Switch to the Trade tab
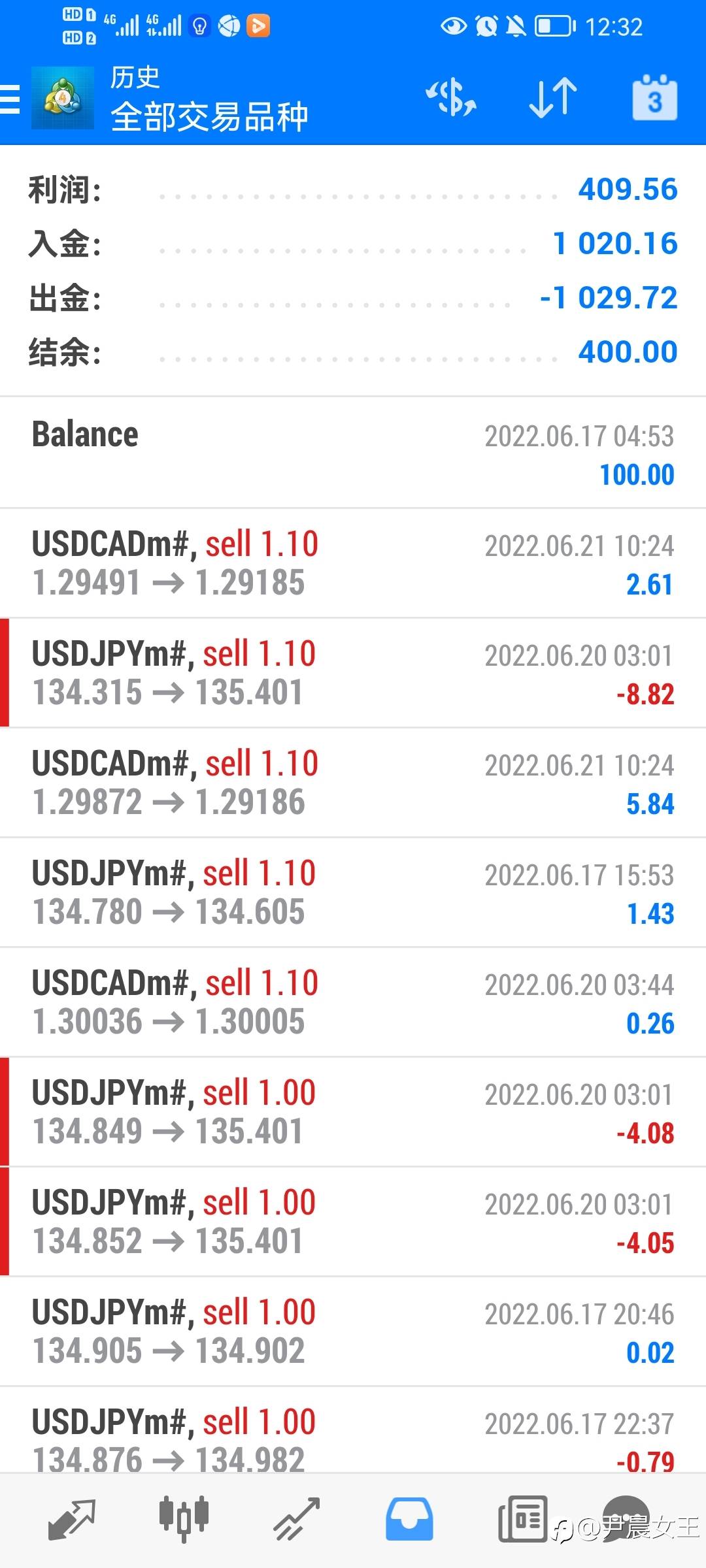 click(x=296, y=1519)
